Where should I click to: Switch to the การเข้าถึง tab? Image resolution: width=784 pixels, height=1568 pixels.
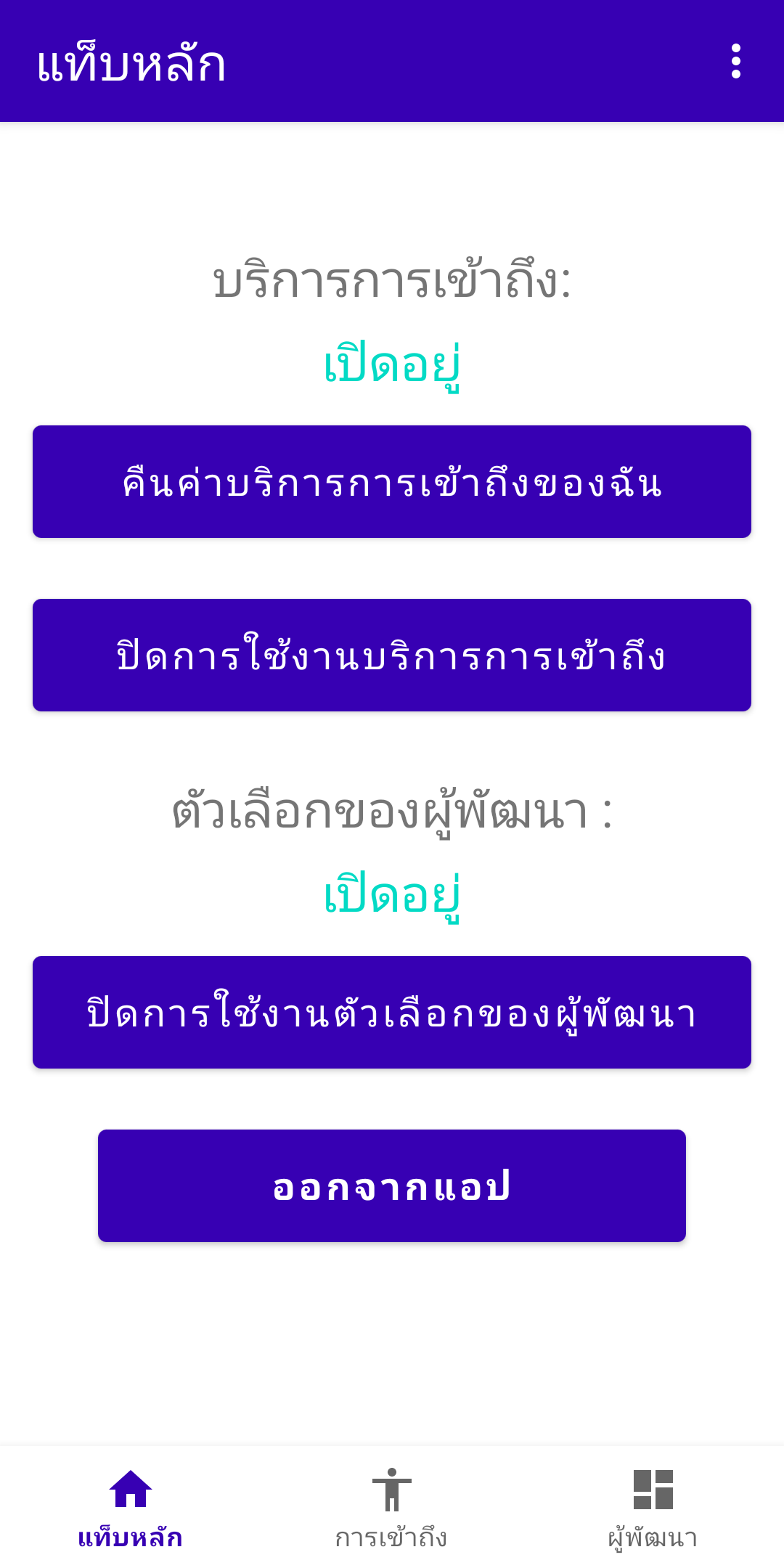pos(392,1507)
